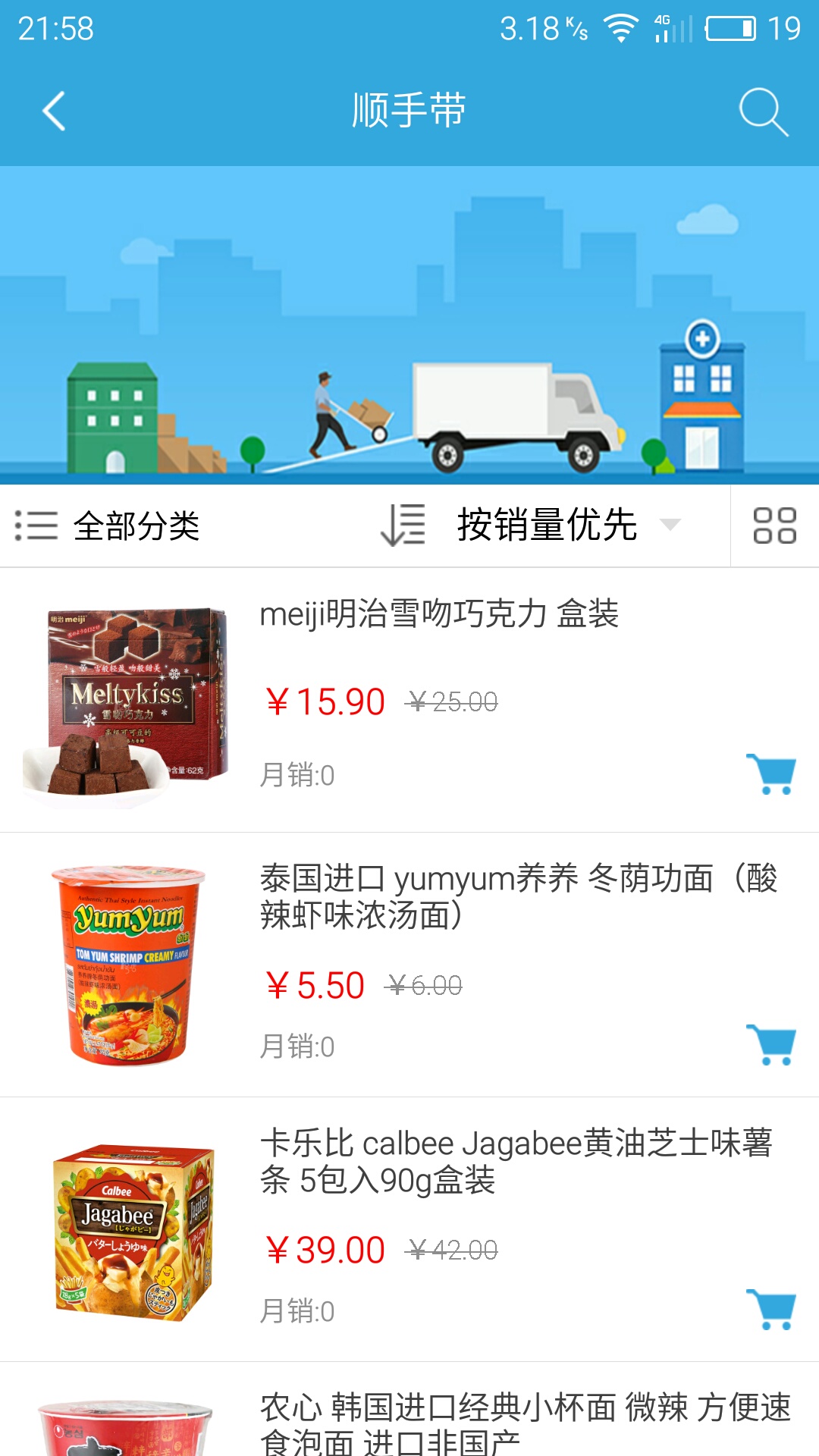Switch to grid view layout
This screenshot has height=1456, width=819.
point(774,526)
